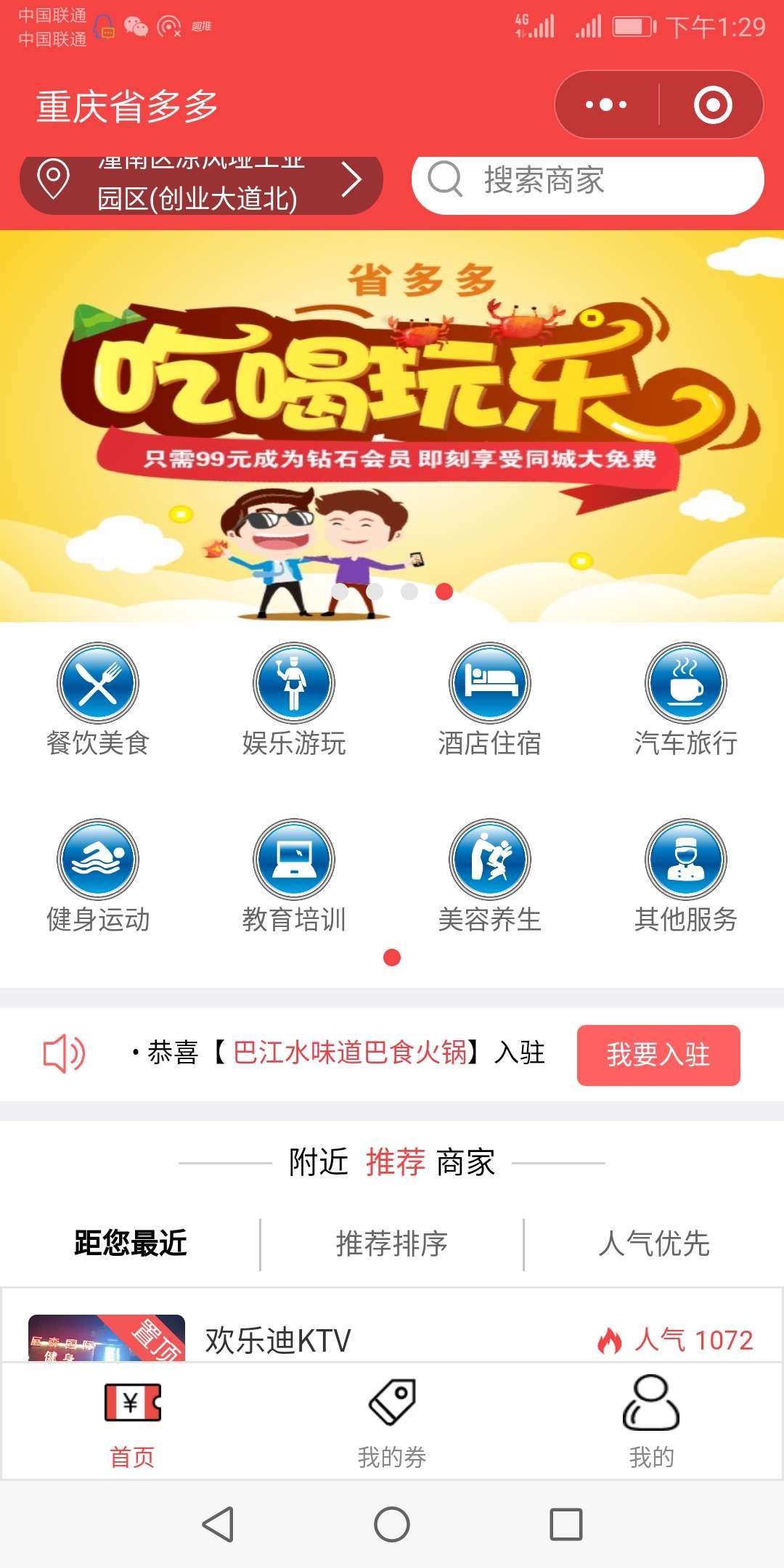Close the mini program with the circle button
The image size is (784, 1568).
click(713, 105)
